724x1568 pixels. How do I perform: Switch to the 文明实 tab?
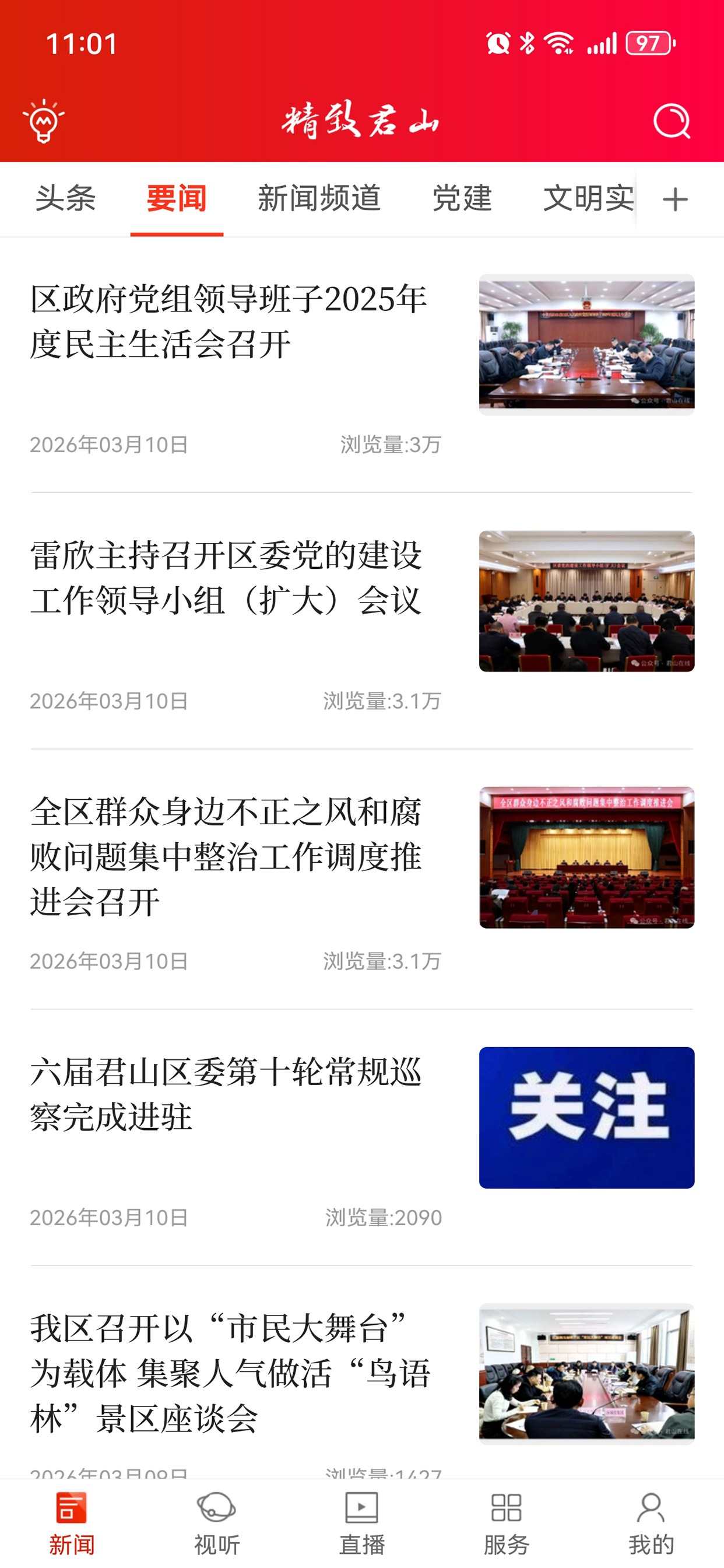(588, 198)
